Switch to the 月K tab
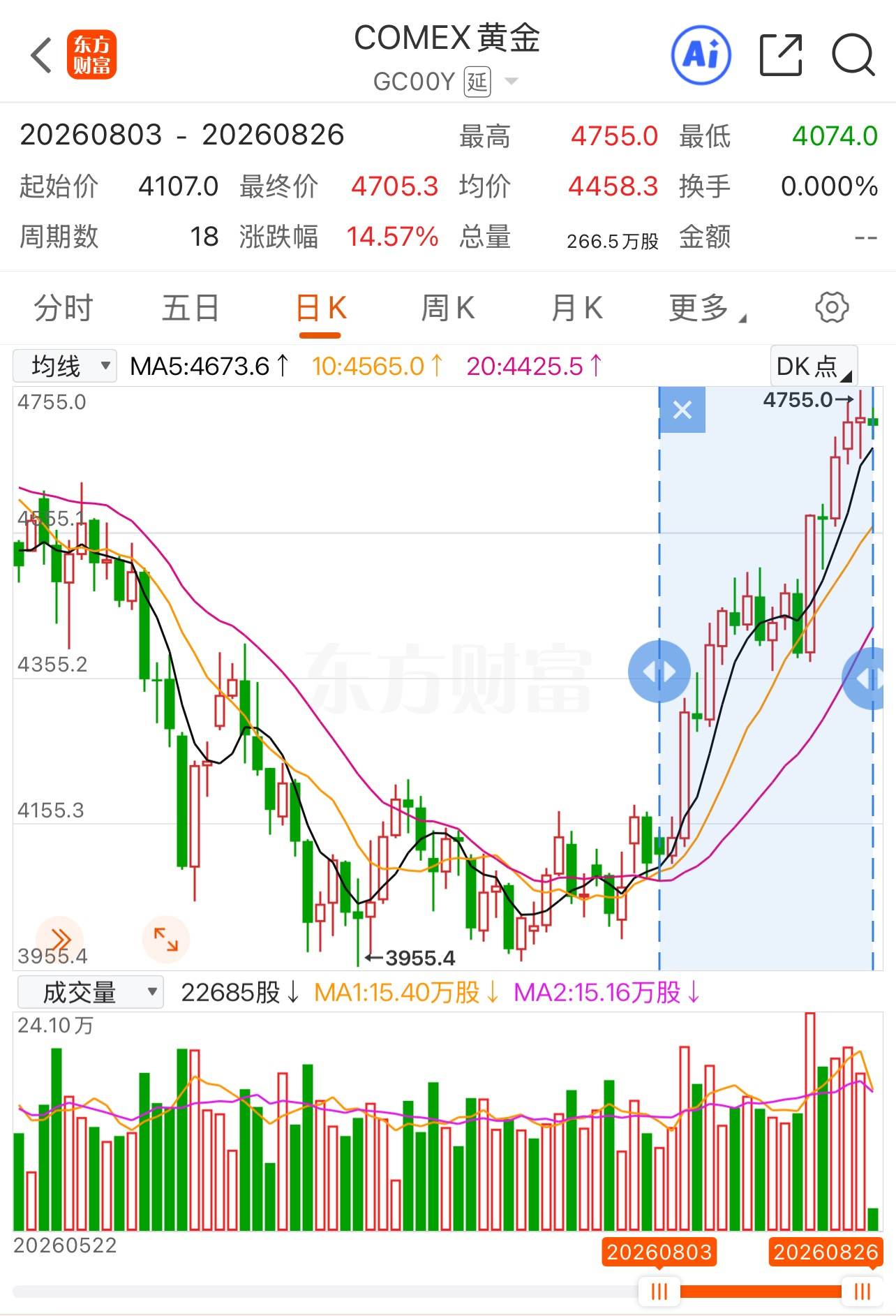The width and height of the screenshot is (896, 1316). tap(576, 308)
